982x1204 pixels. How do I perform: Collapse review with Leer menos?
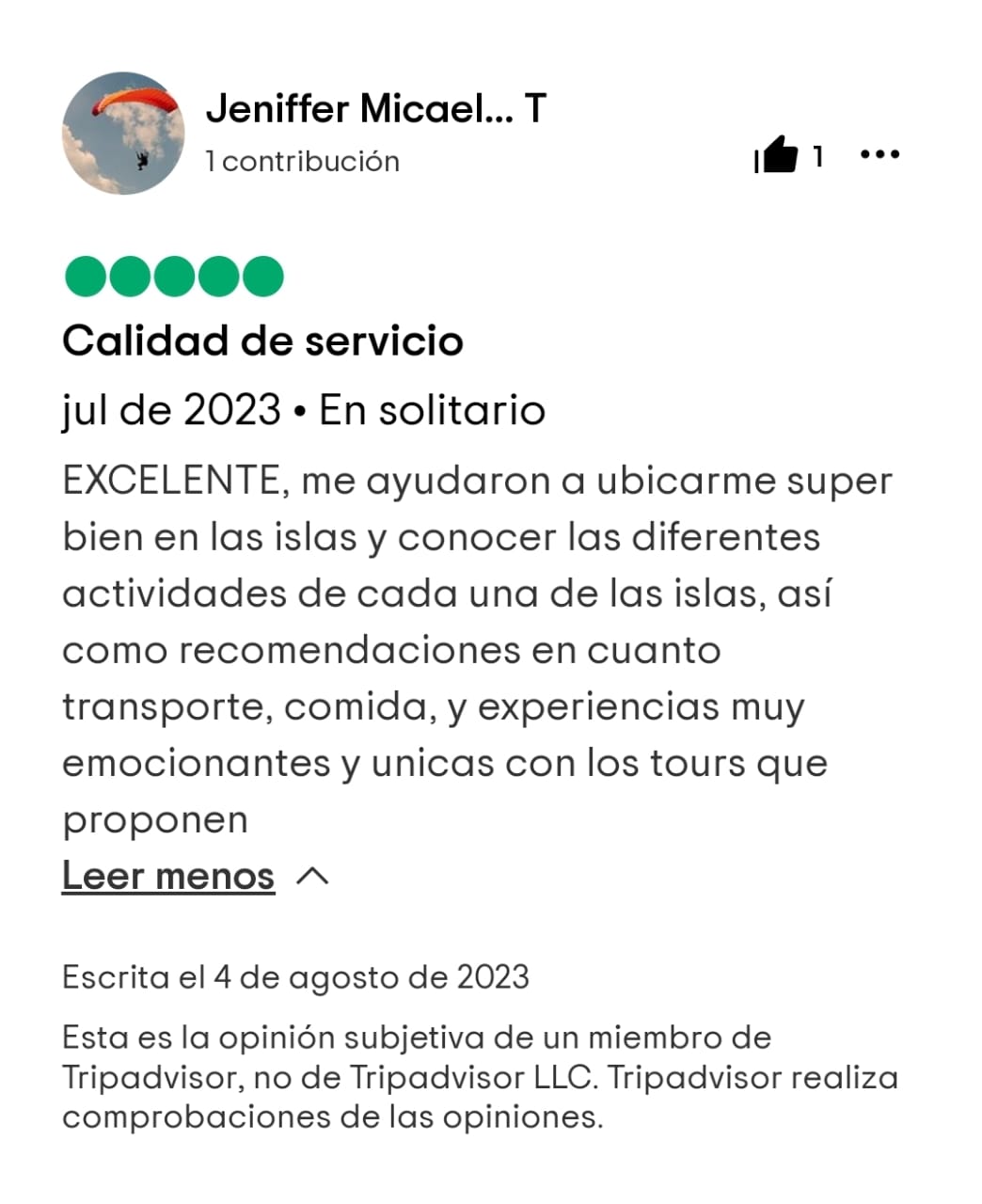tap(169, 876)
